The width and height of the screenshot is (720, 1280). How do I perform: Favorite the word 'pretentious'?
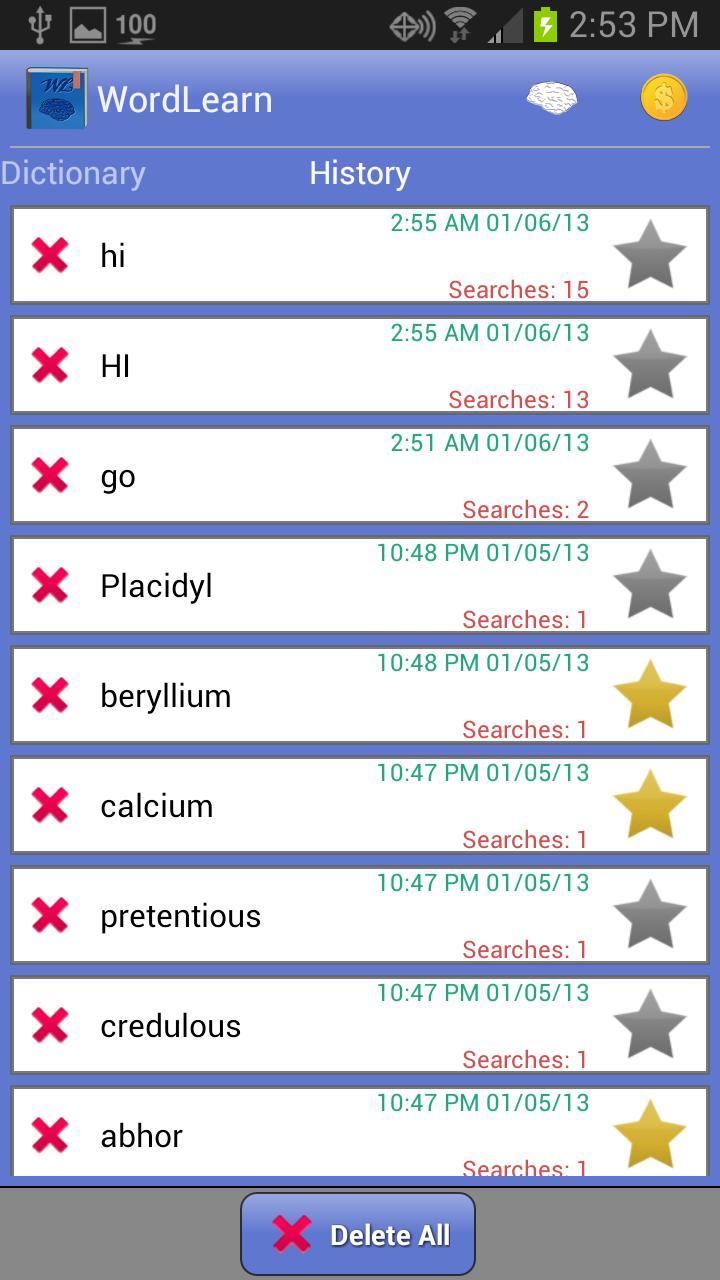click(x=650, y=915)
